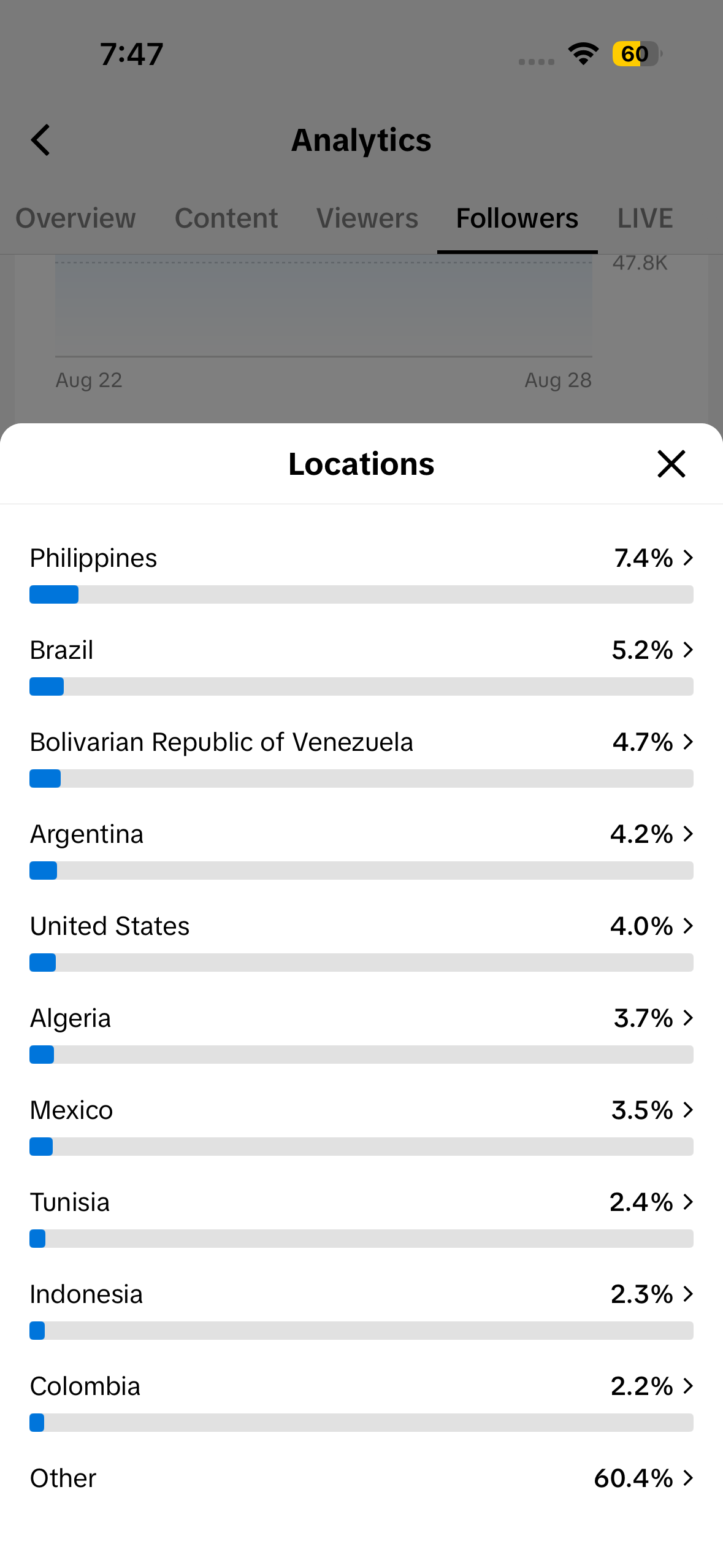723x1568 pixels.
Task: Switch to the Overview tab
Action: 75,218
